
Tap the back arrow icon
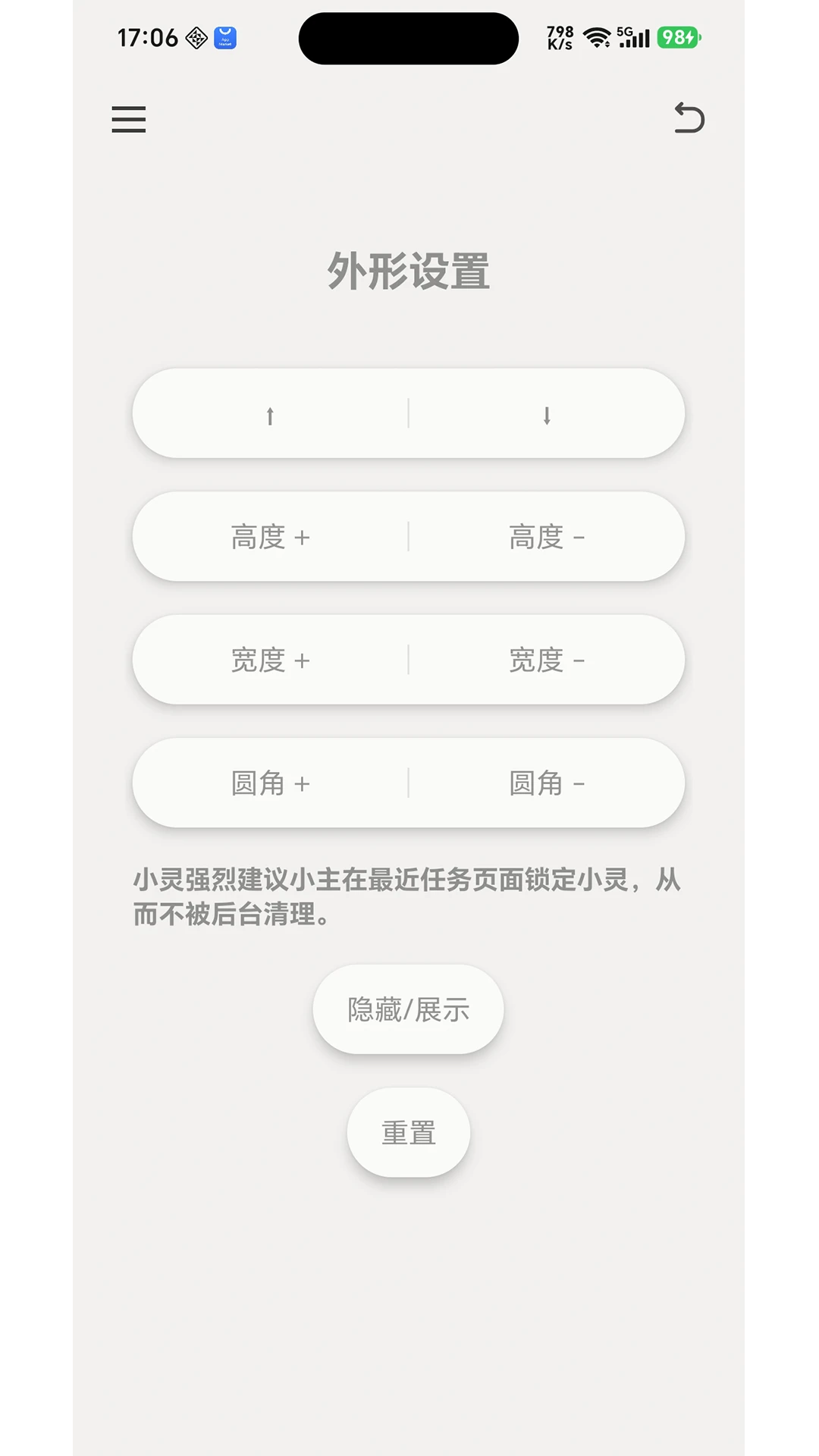(x=689, y=118)
